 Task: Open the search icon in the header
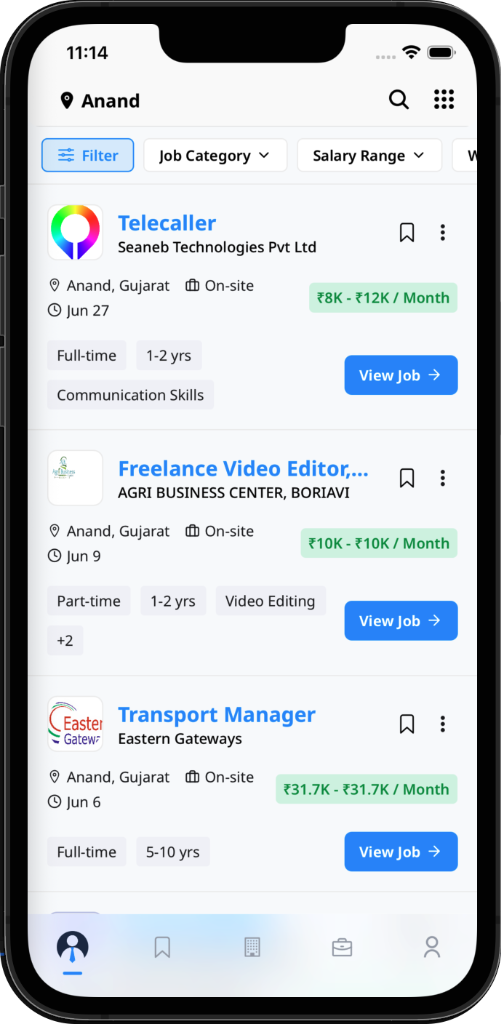(x=398, y=100)
